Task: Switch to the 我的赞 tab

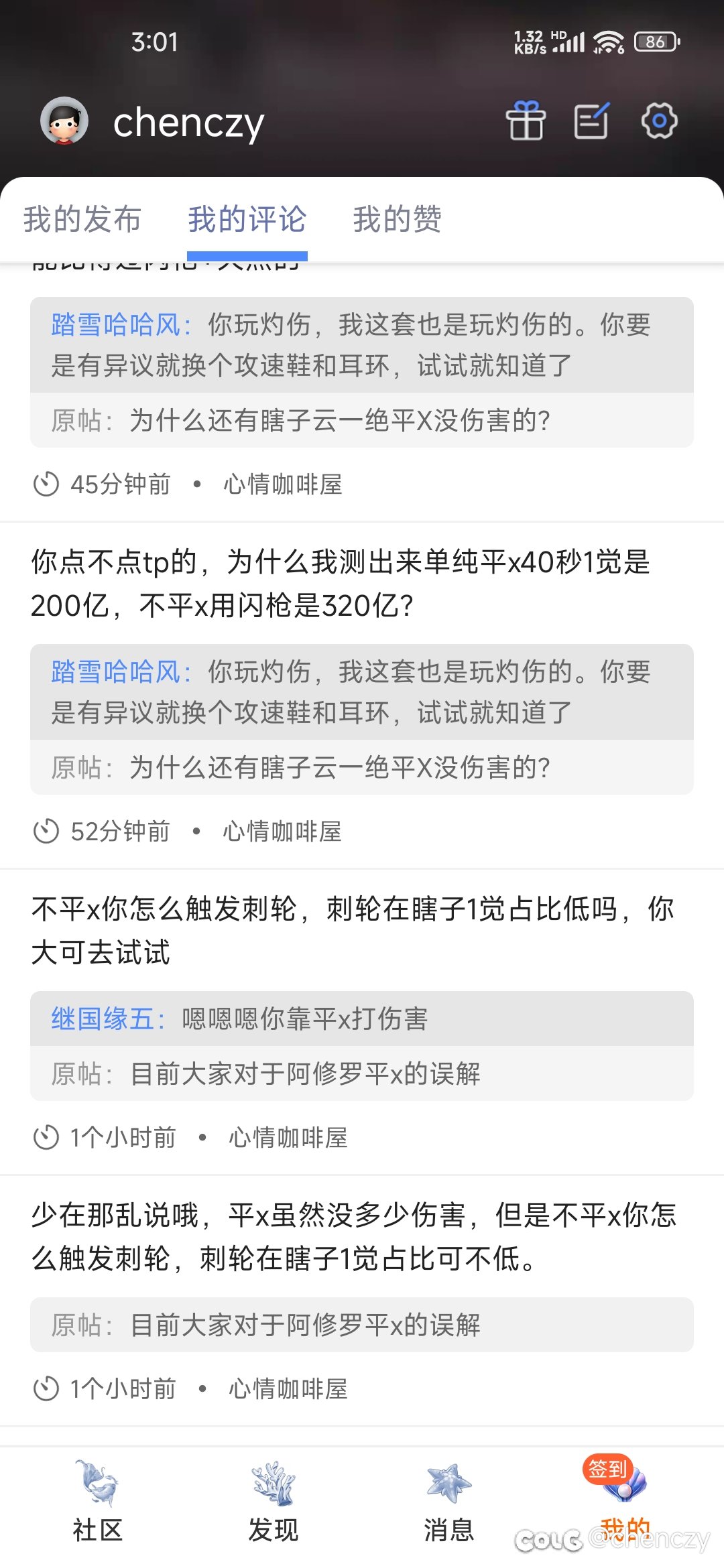Action: tap(398, 219)
